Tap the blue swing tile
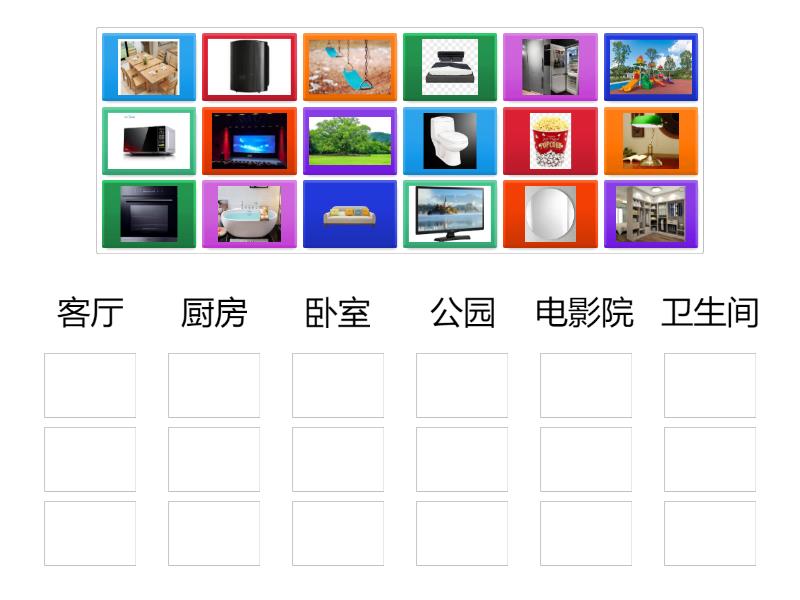The height and width of the screenshot is (600, 800). pos(349,67)
